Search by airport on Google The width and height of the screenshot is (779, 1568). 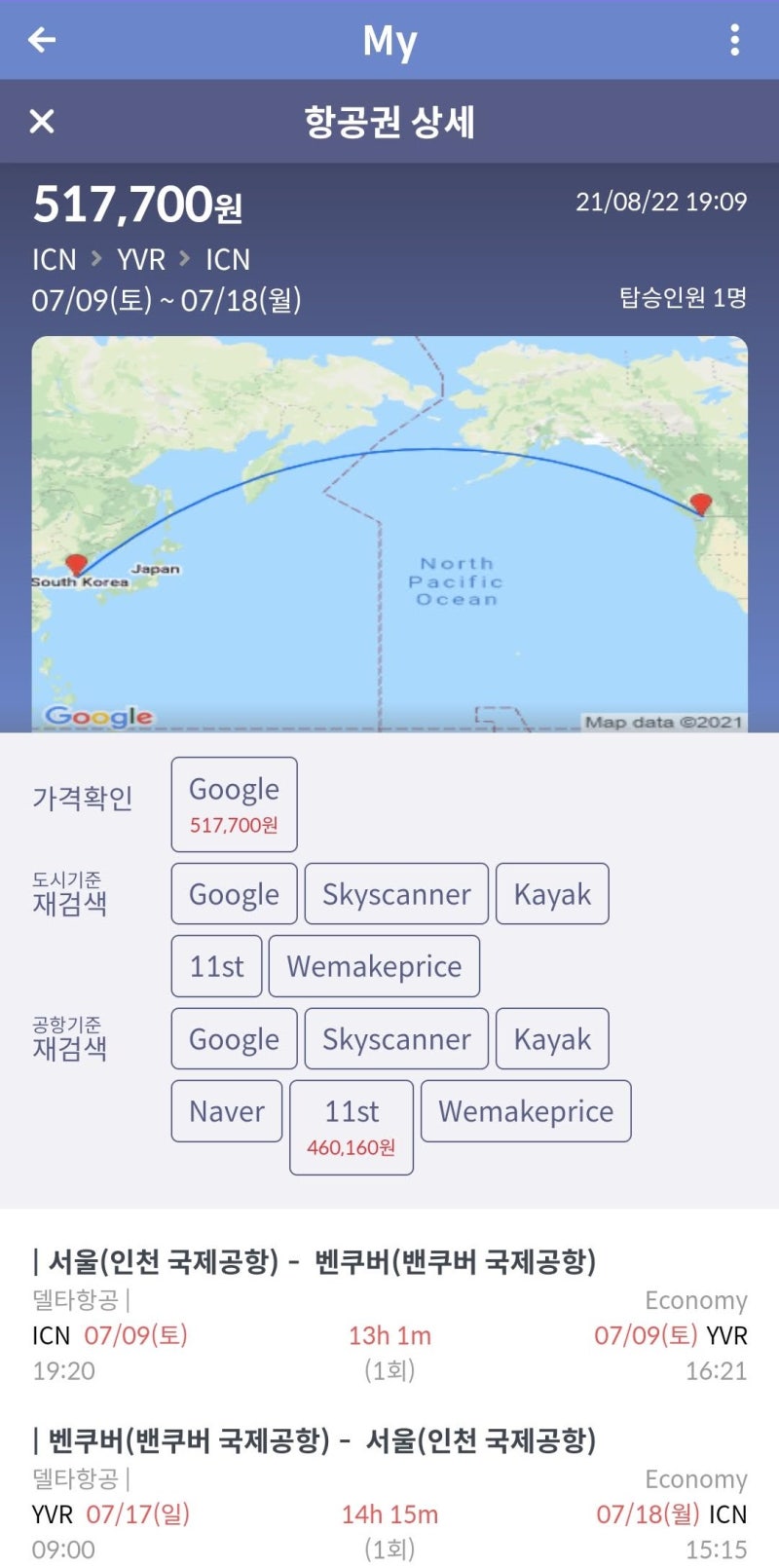coord(233,1038)
